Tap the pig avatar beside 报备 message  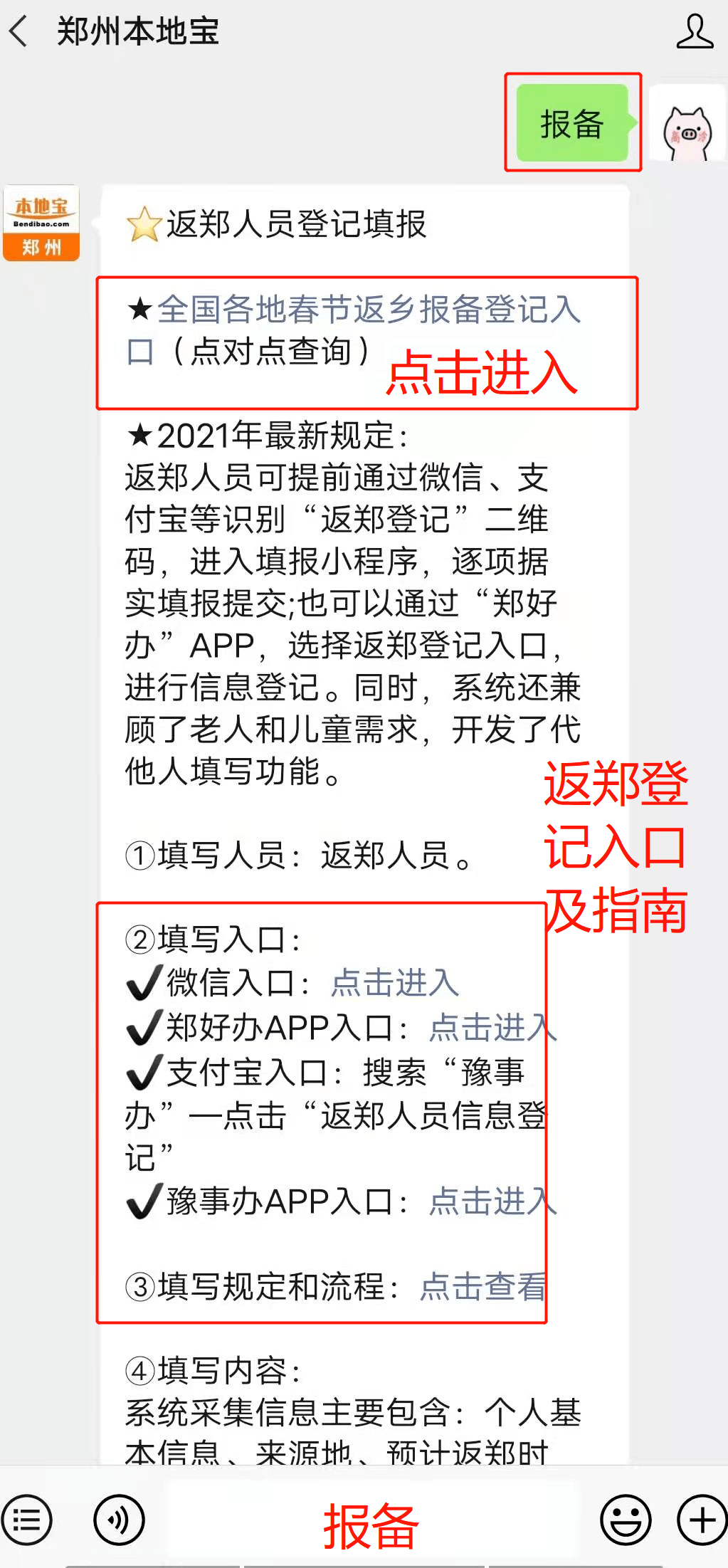point(687,123)
